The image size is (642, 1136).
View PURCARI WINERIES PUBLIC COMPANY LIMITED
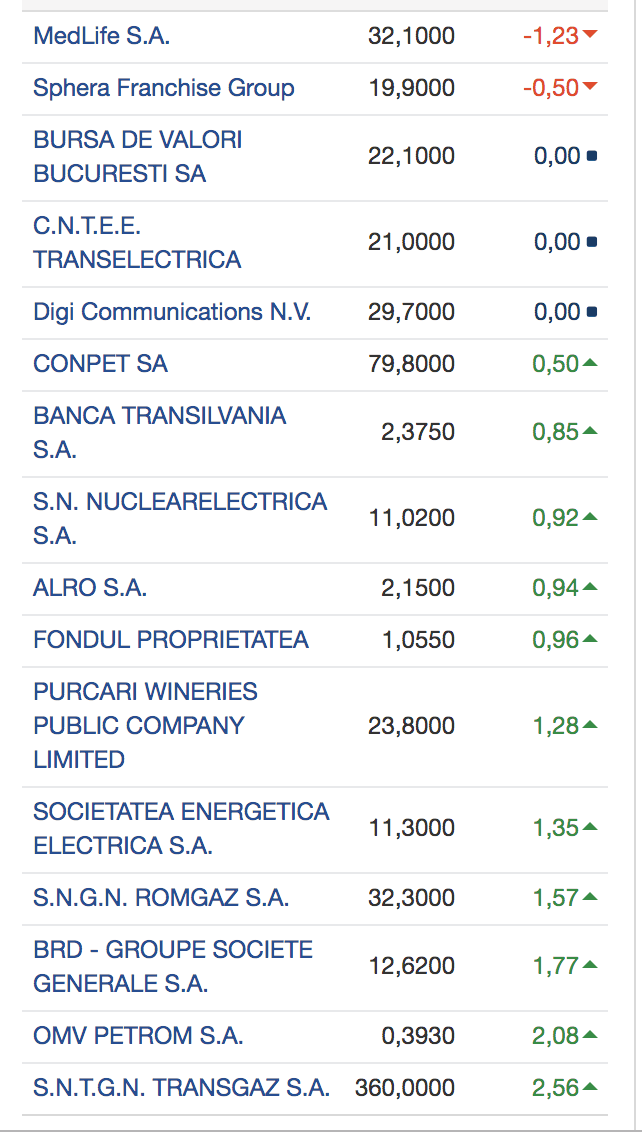pos(146,726)
